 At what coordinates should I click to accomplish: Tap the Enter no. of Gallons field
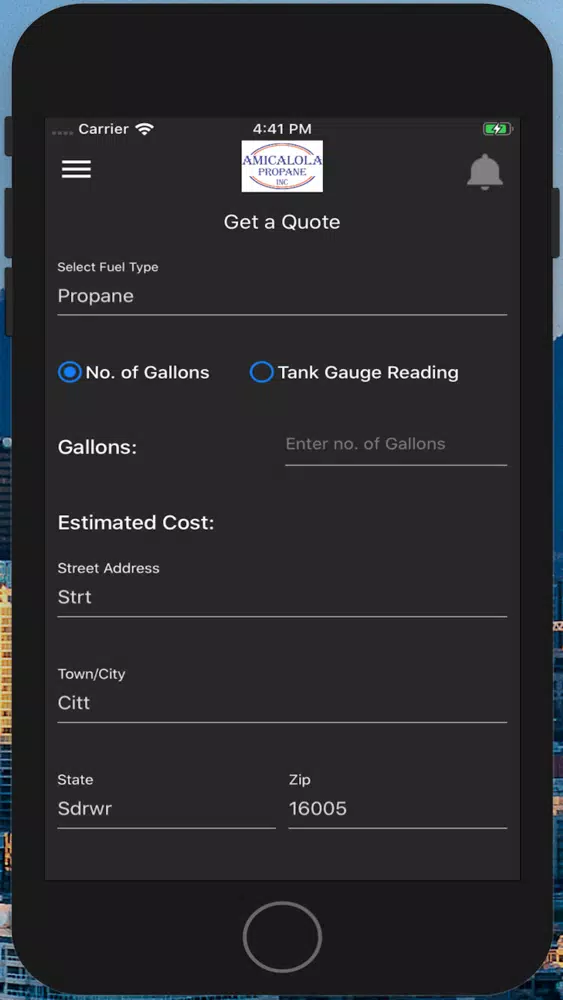(x=396, y=445)
